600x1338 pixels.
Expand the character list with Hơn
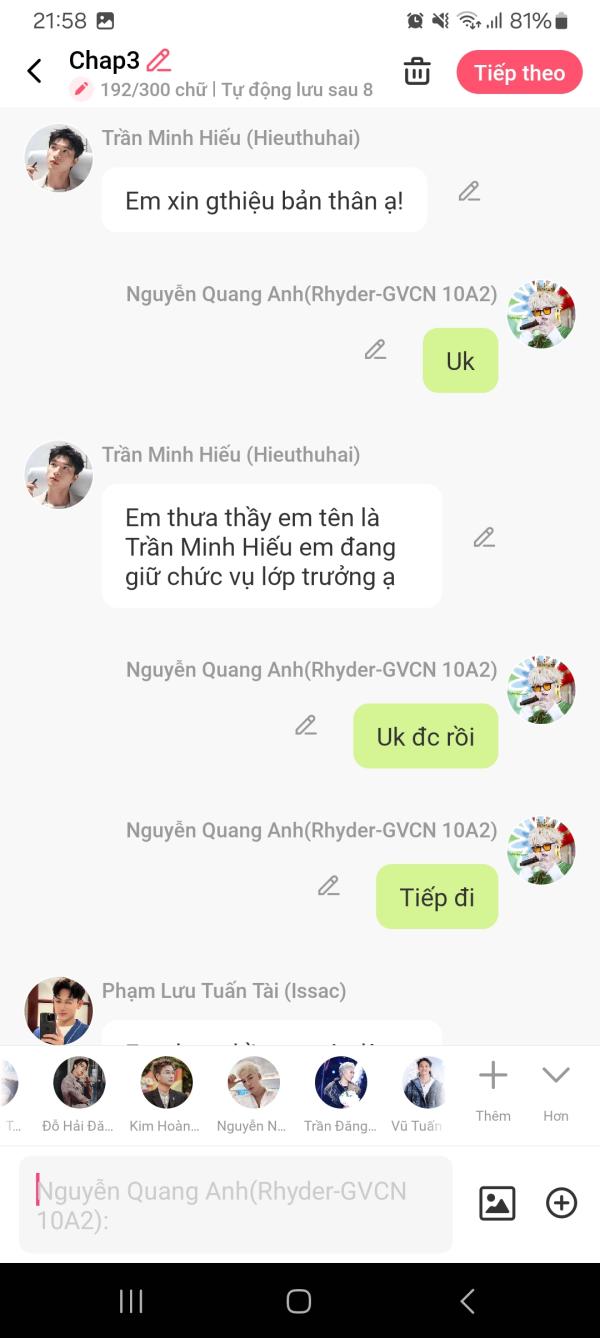[x=556, y=1091]
